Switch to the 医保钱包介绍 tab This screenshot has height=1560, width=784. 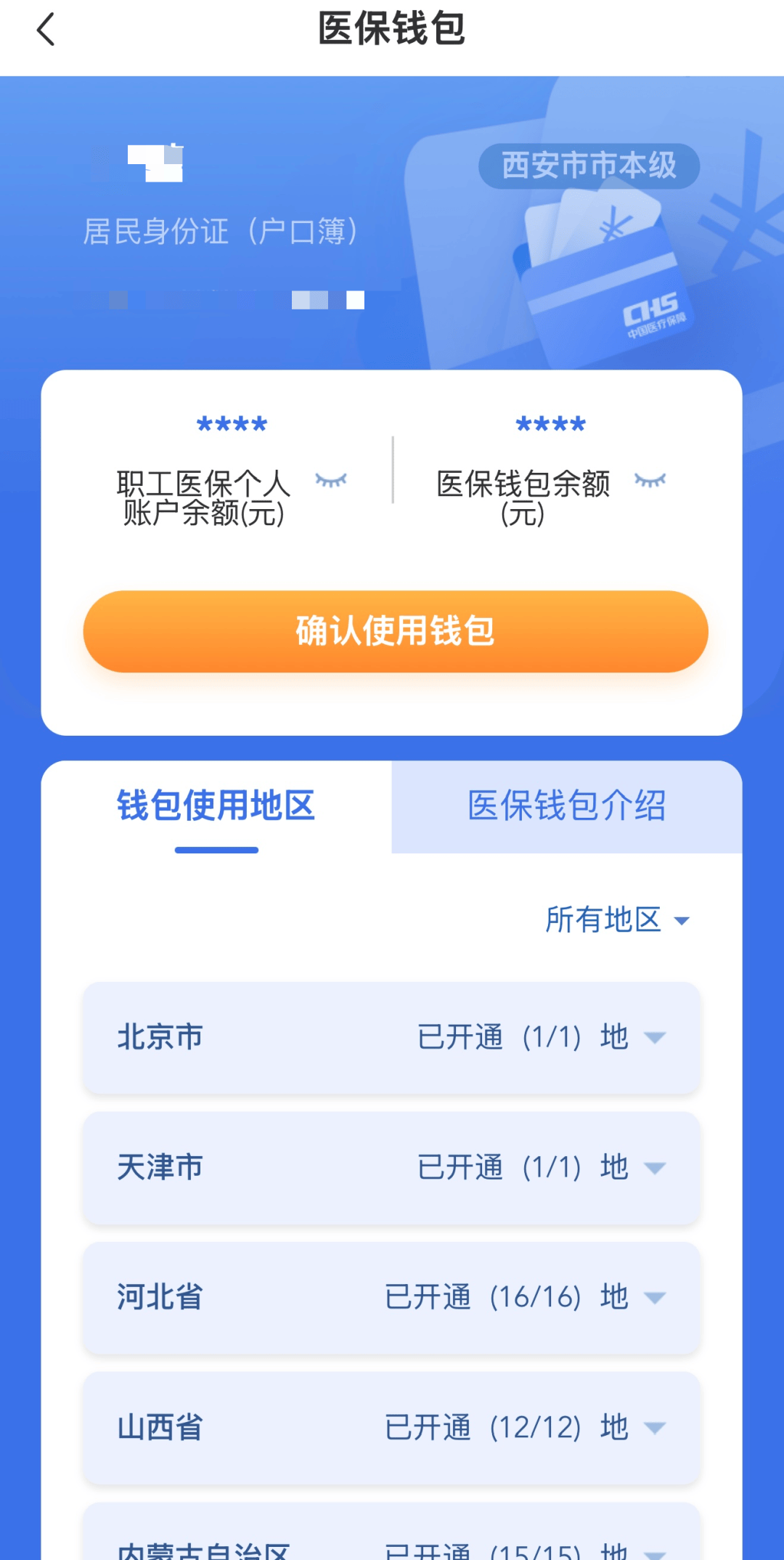pos(567,806)
